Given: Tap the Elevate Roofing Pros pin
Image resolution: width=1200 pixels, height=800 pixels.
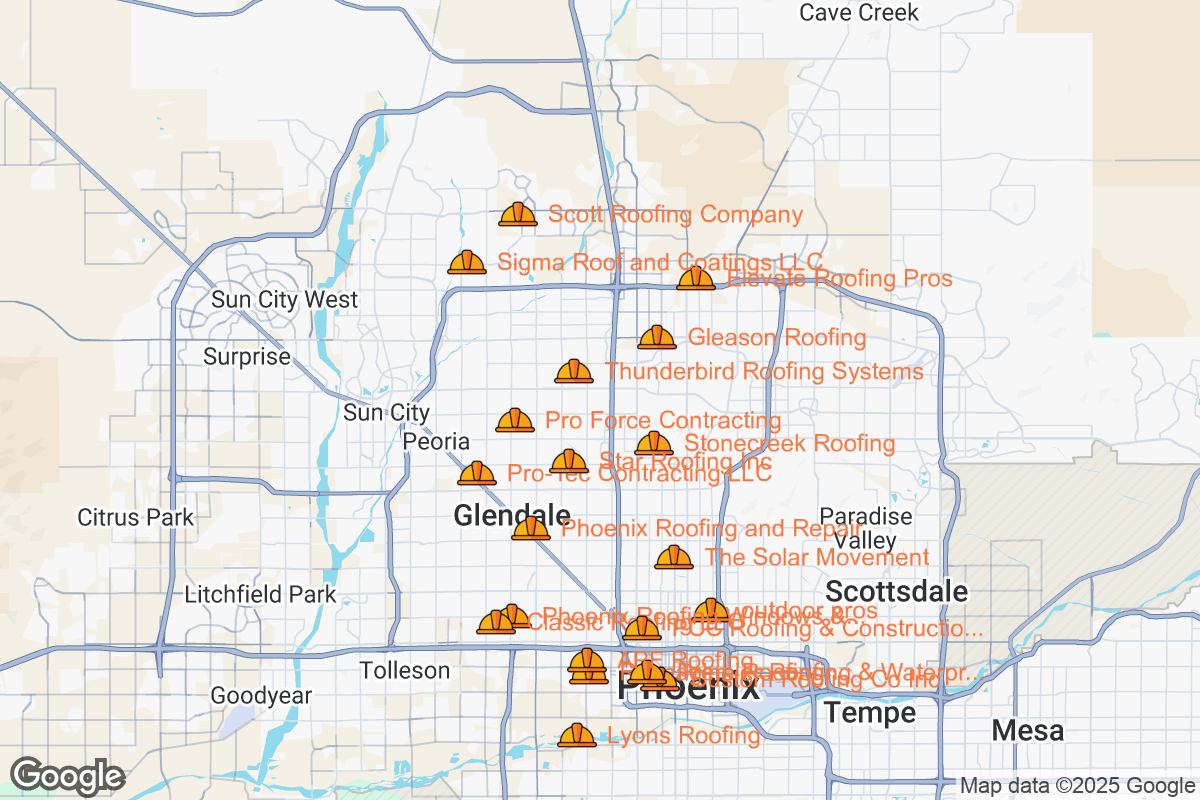Looking at the screenshot, I should 695,279.
